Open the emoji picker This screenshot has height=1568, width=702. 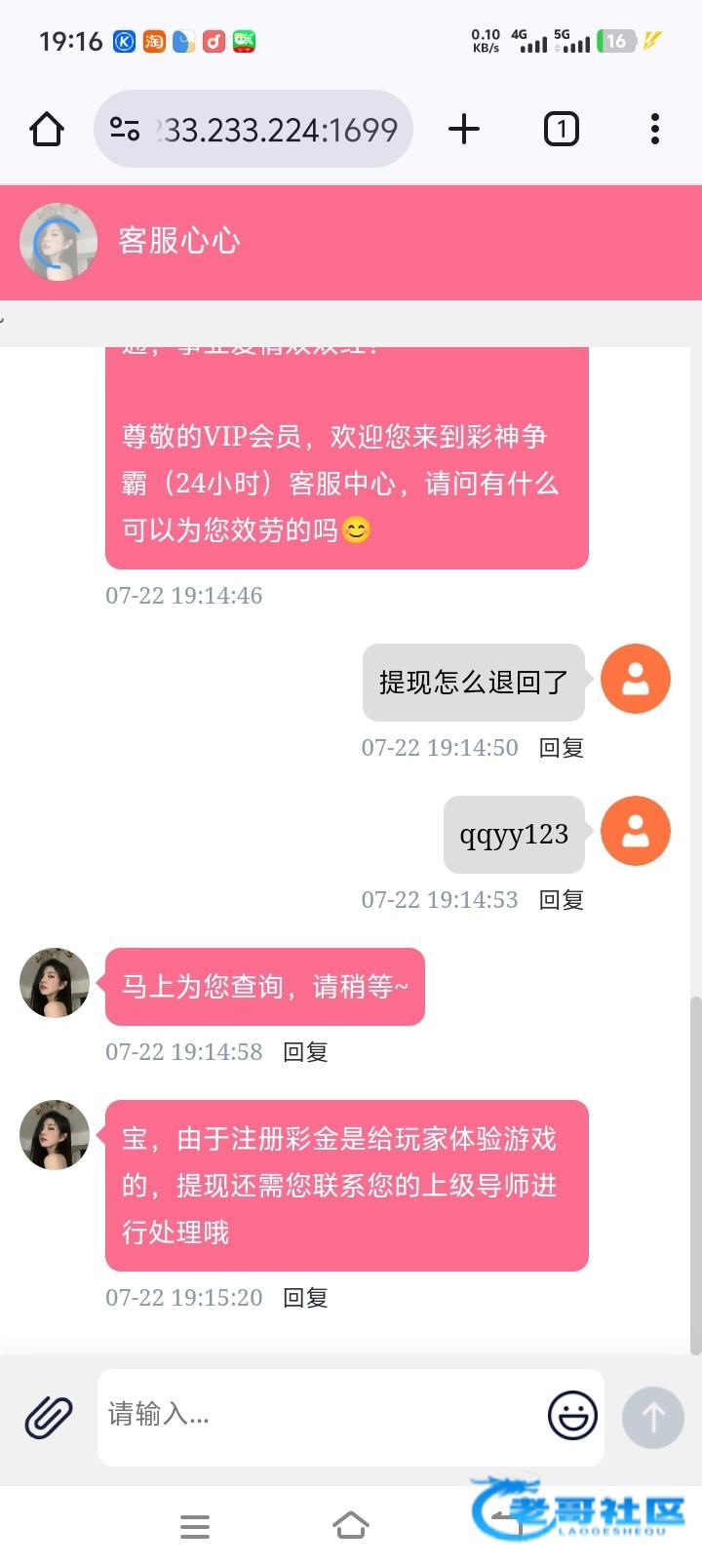click(572, 1416)
